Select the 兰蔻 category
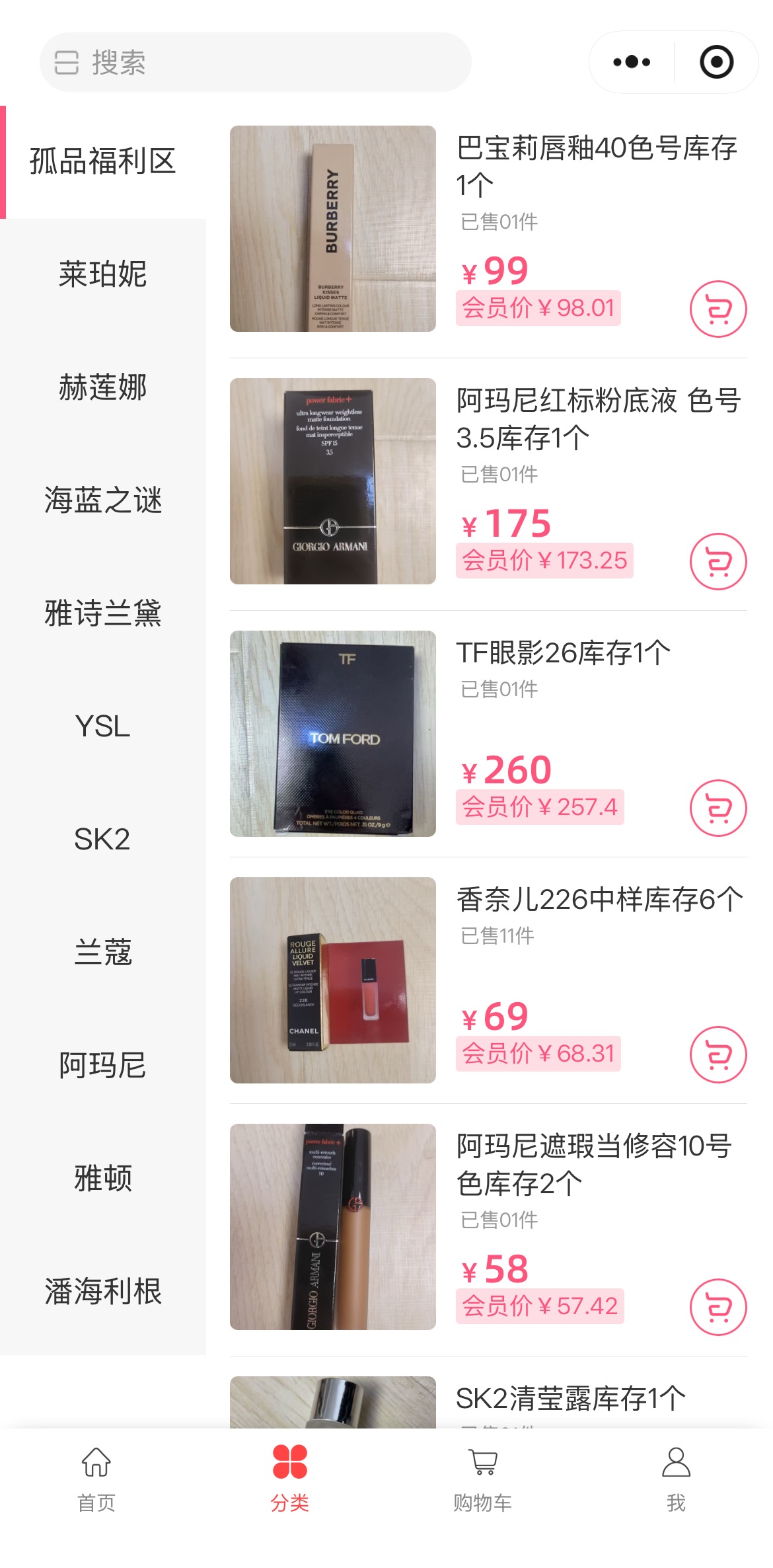Screen dimensions: 773x1568 [102, 953]
